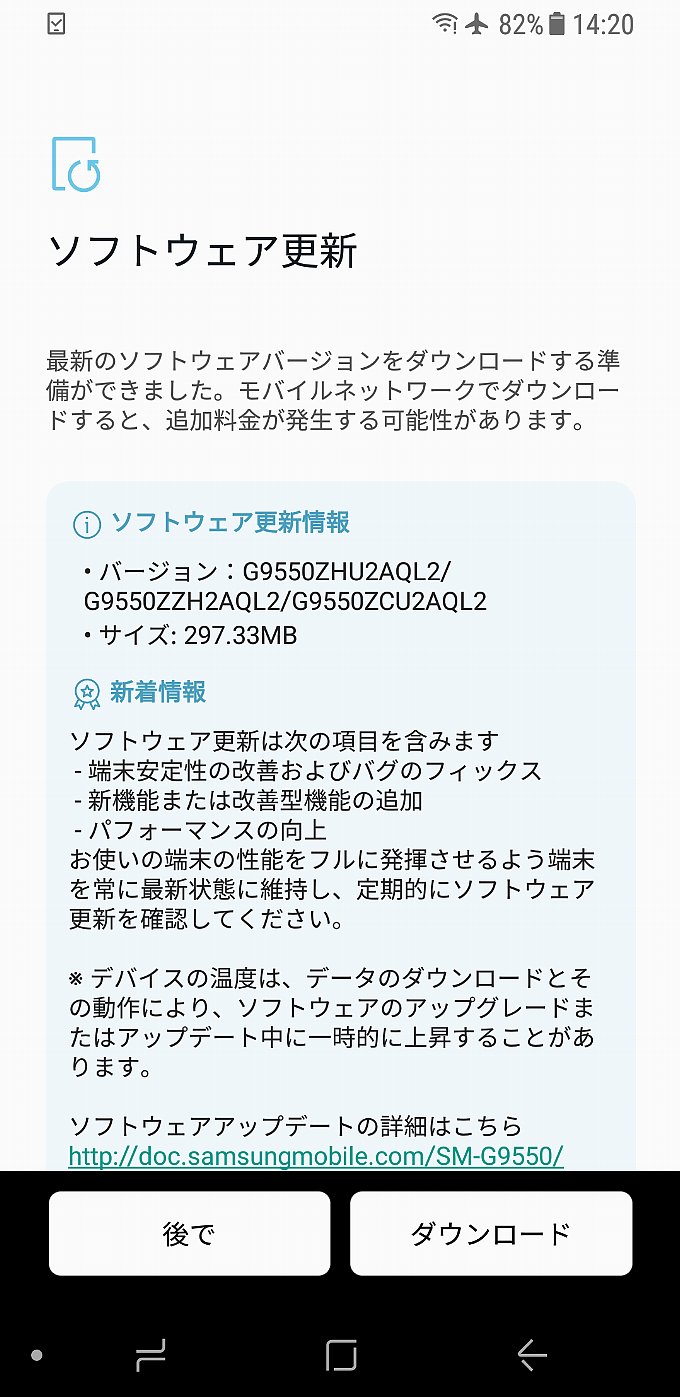Choose 後で to postpone update

click(189, 1233)
